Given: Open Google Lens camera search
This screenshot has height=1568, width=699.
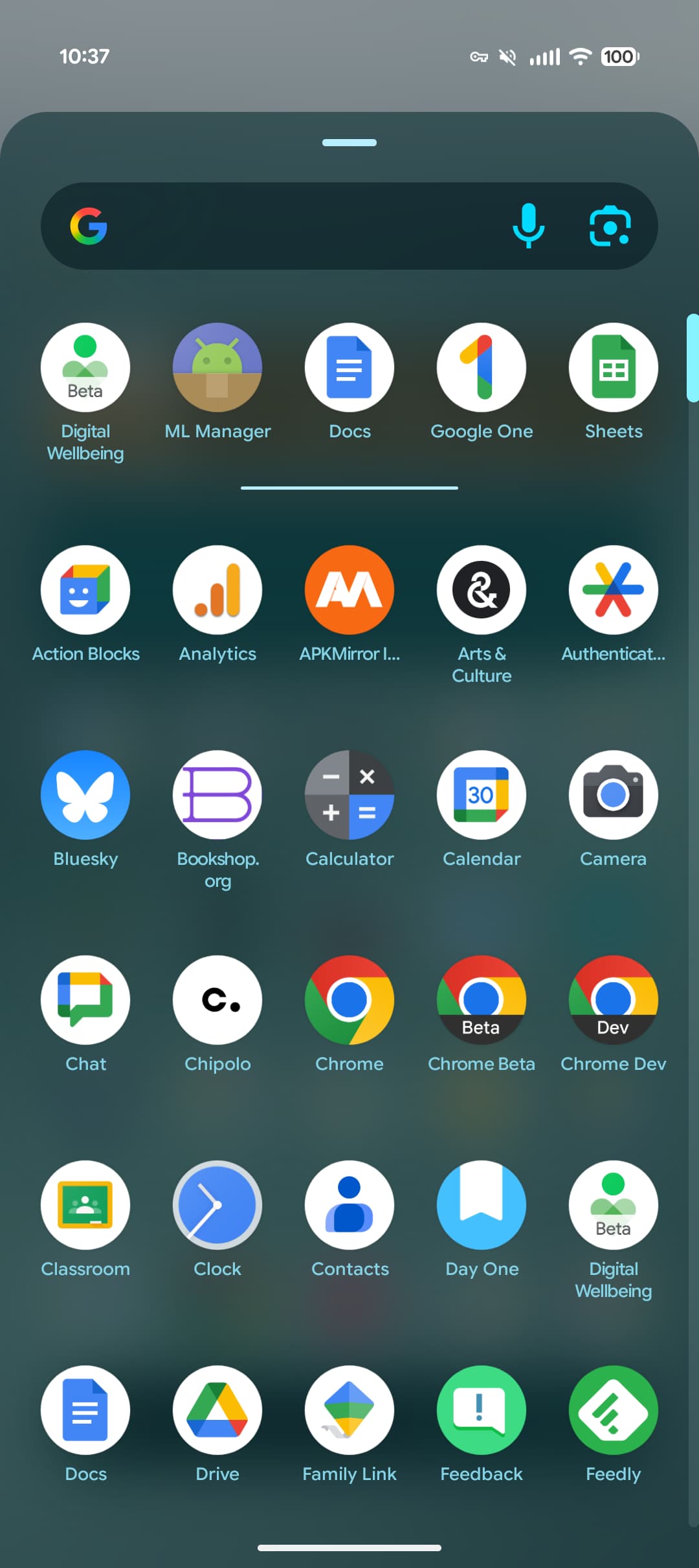Looking at the screenshot, I should [x=610, y=226].
